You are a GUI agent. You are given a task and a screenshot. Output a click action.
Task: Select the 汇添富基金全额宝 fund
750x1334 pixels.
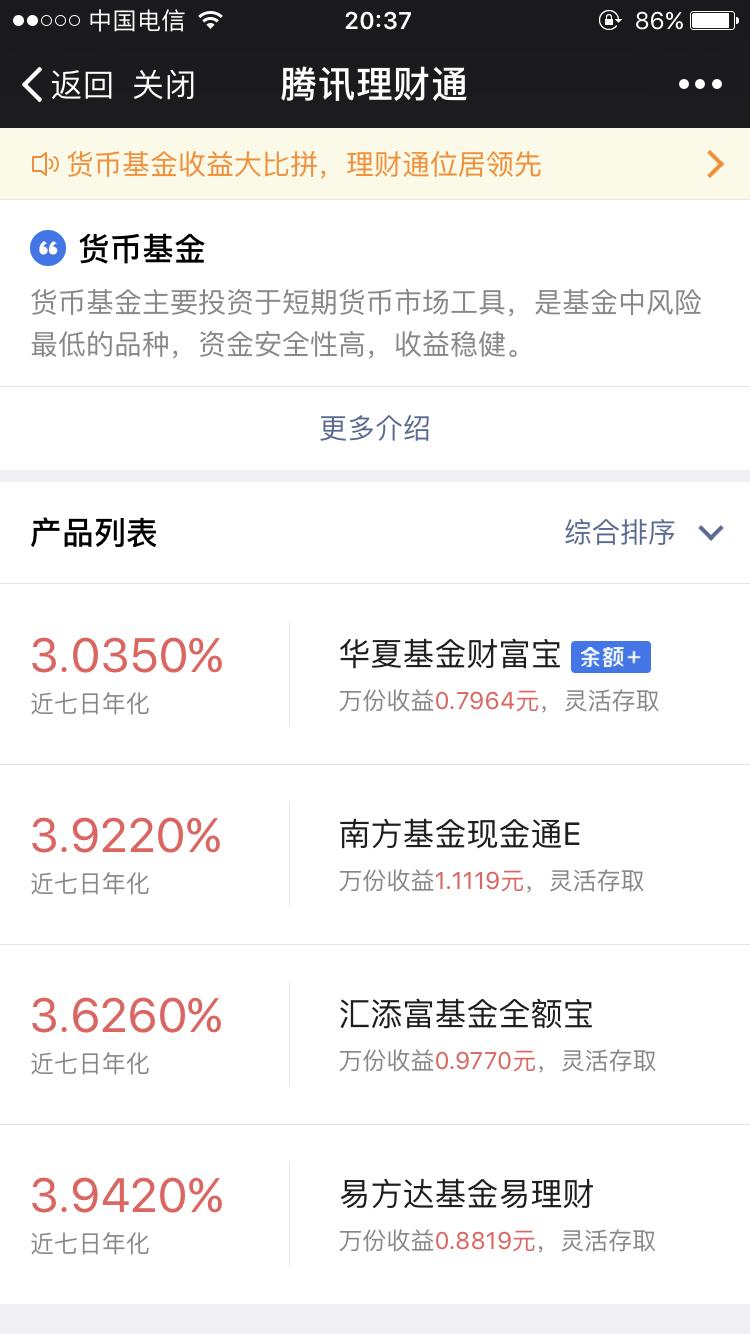[x=465, y=1015]
